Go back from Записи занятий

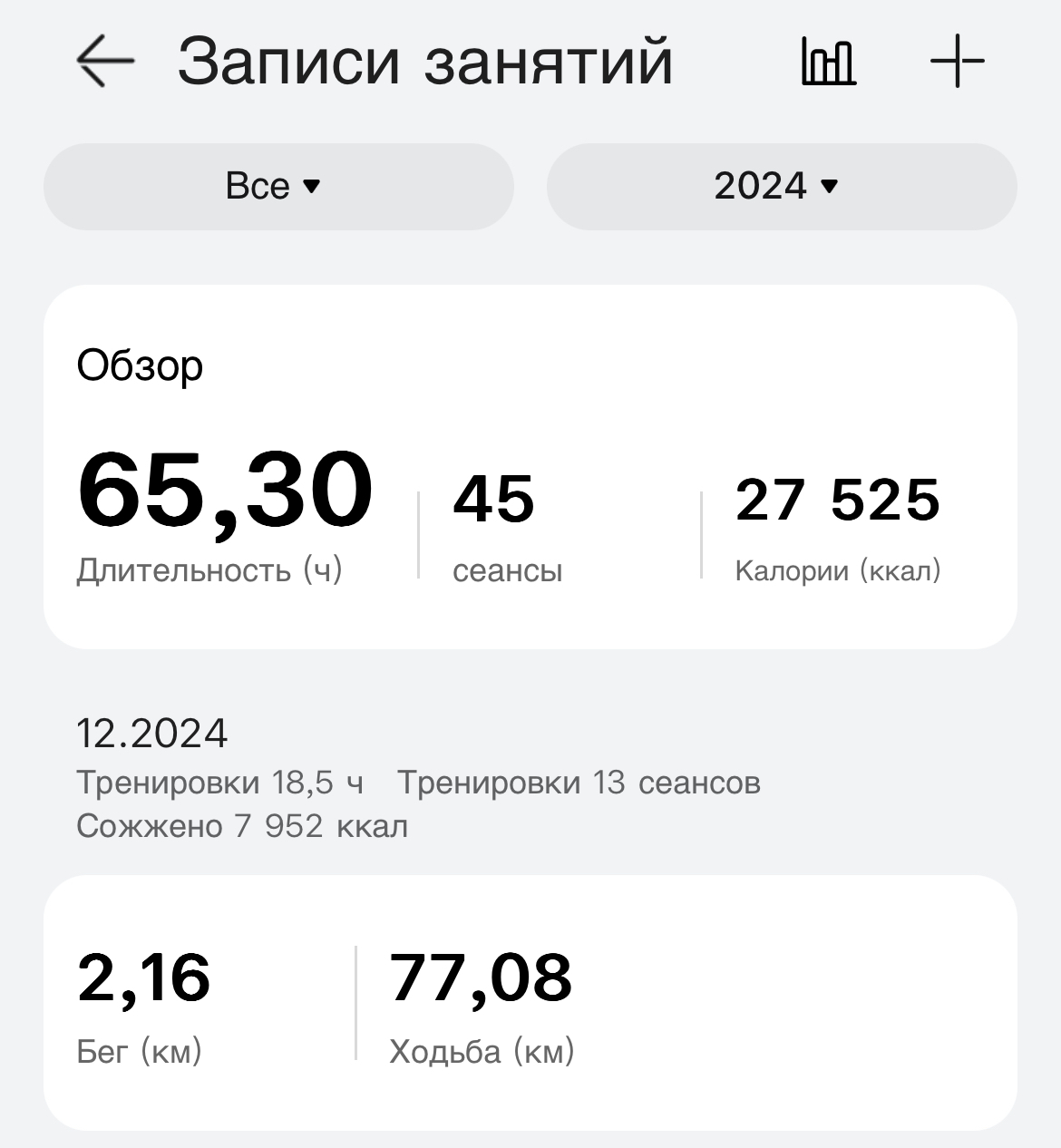tap(105, 62)
